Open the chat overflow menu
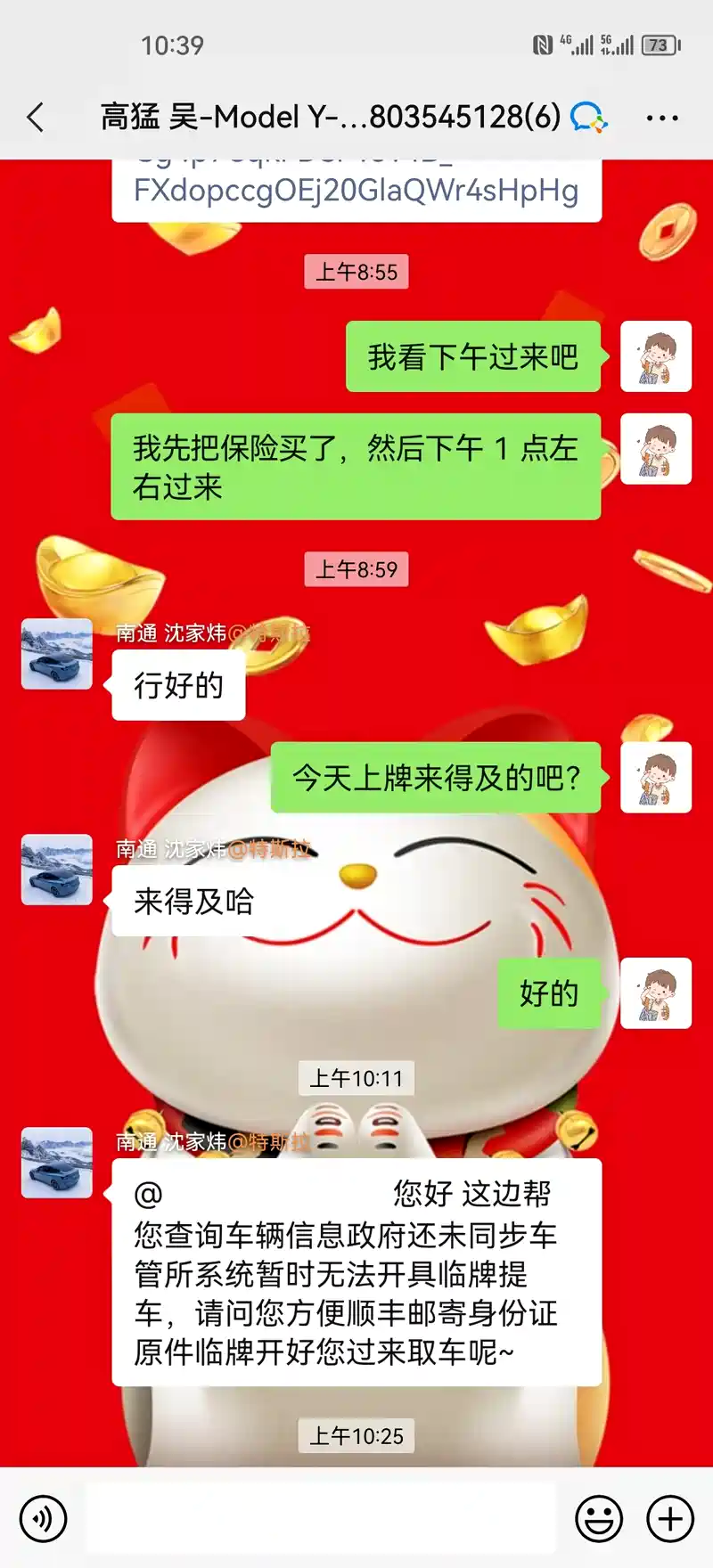Screen dimensions: 713x1568 [661, 118]
